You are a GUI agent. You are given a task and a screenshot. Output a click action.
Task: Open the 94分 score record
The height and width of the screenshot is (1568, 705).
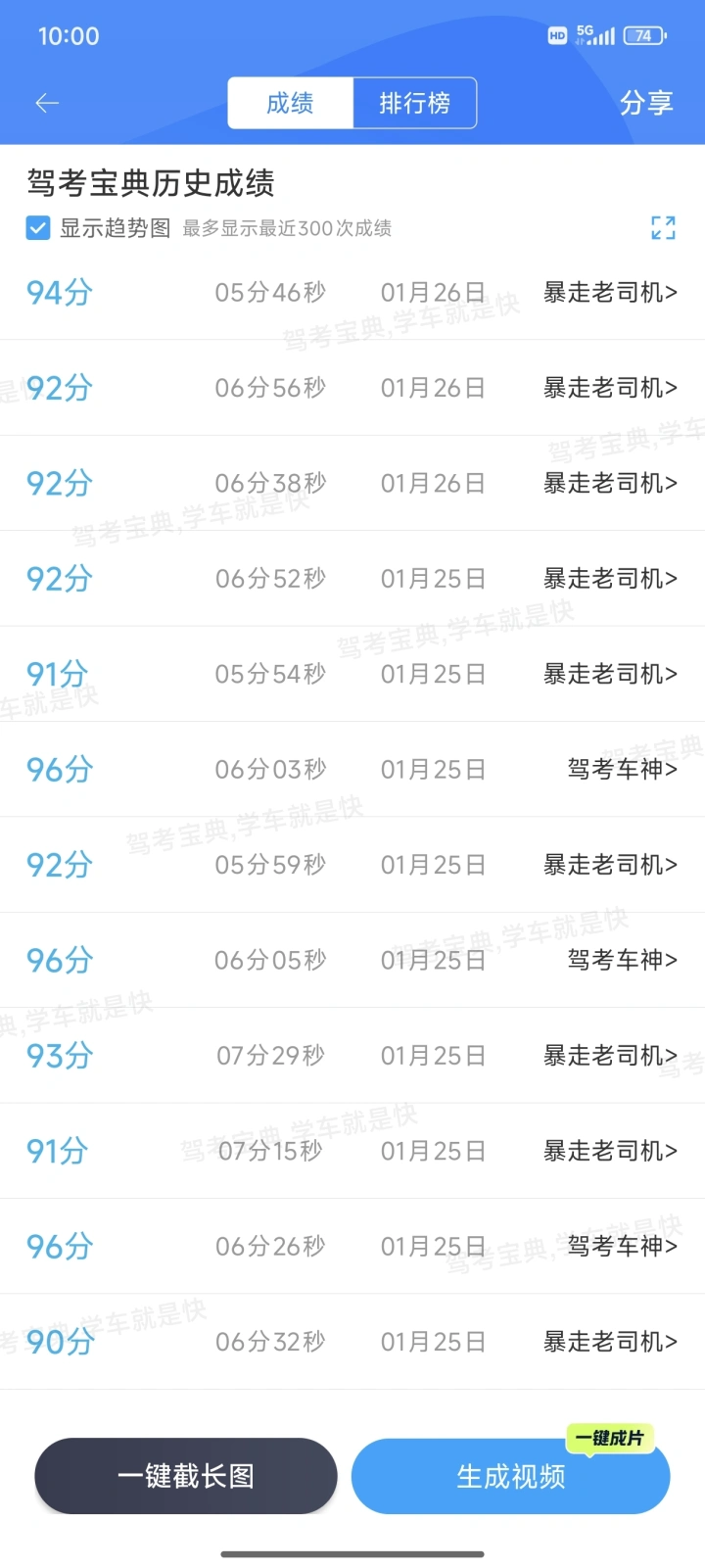point(59,293)
